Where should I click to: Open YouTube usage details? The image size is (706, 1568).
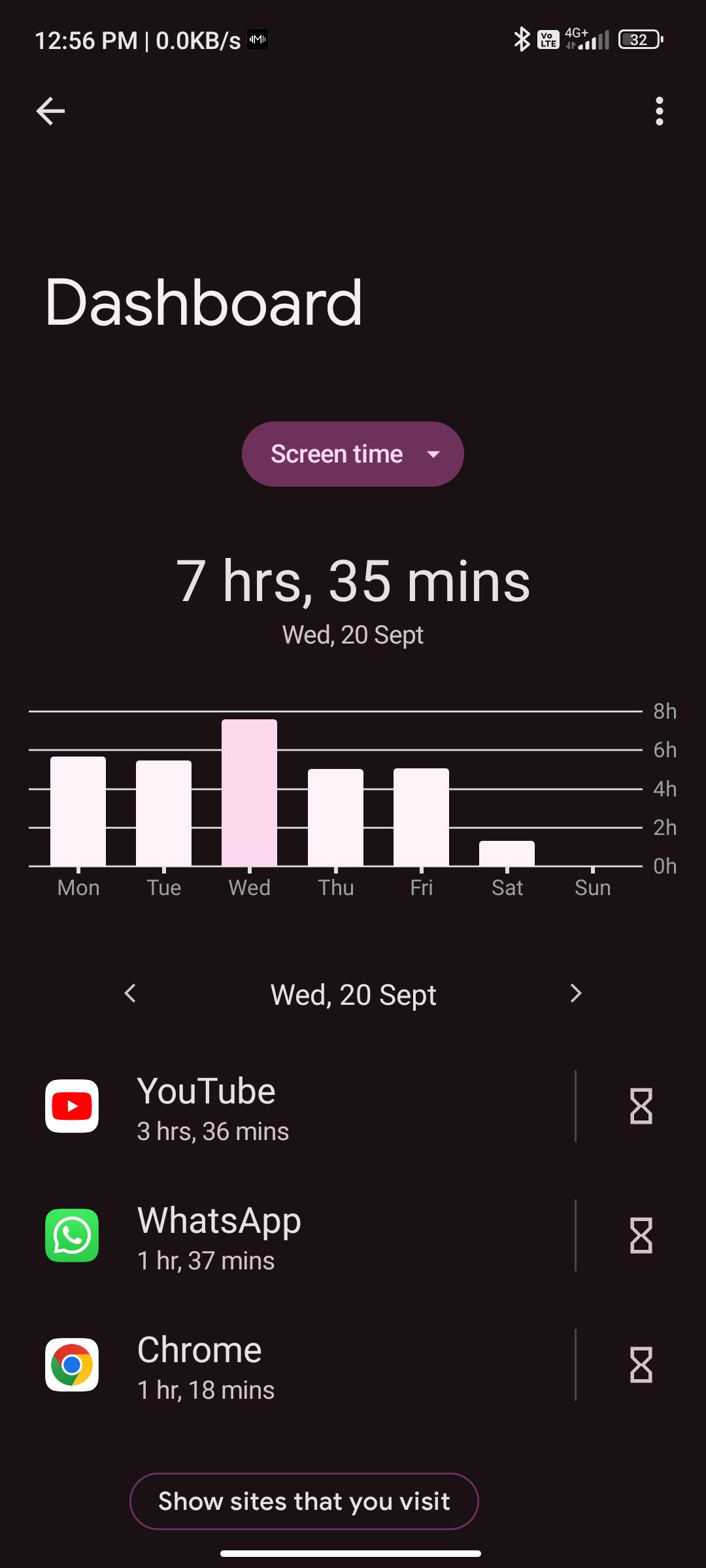294,1107
